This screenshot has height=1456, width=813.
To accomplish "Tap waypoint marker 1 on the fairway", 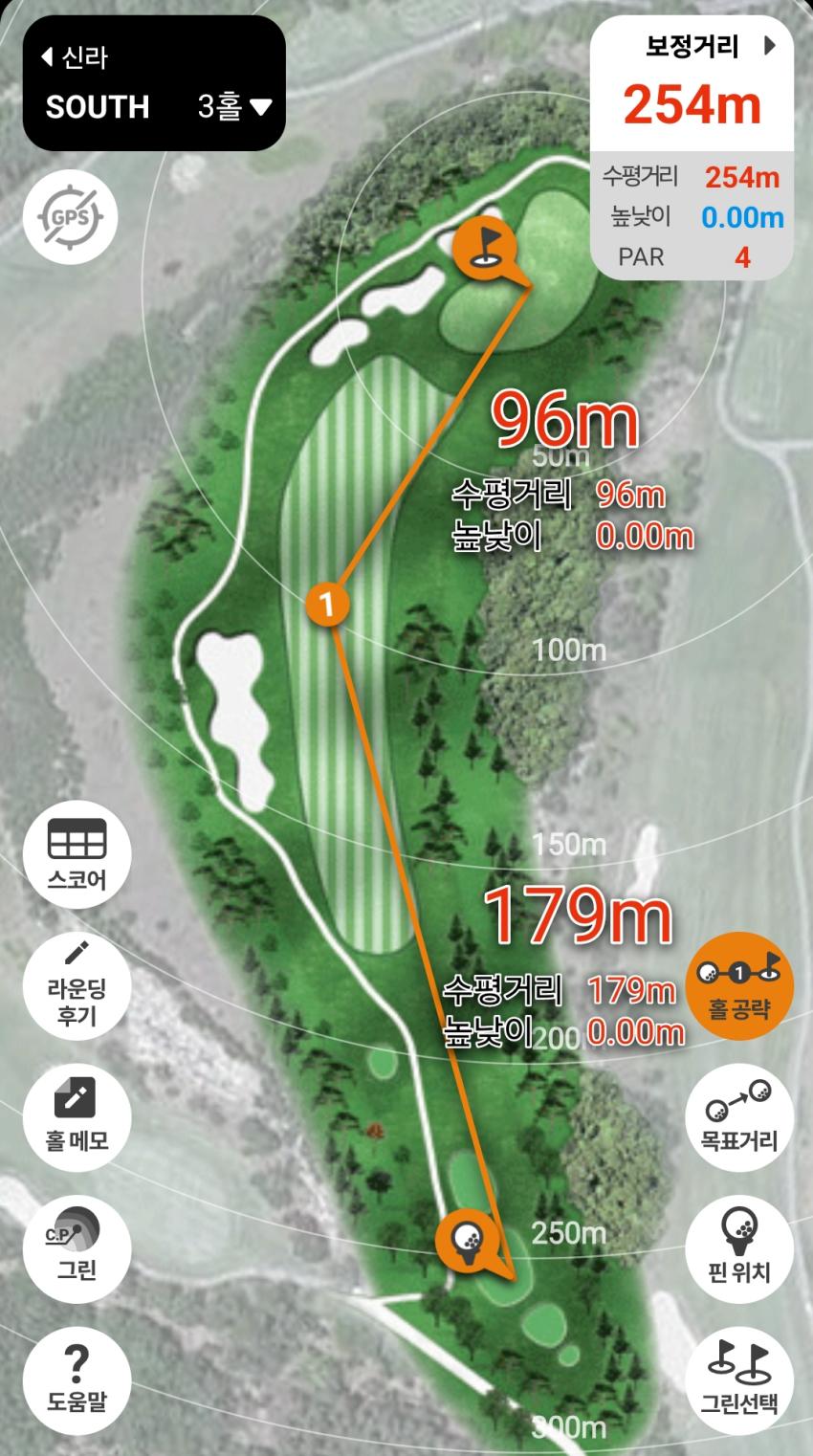I will tap(327, 604).
